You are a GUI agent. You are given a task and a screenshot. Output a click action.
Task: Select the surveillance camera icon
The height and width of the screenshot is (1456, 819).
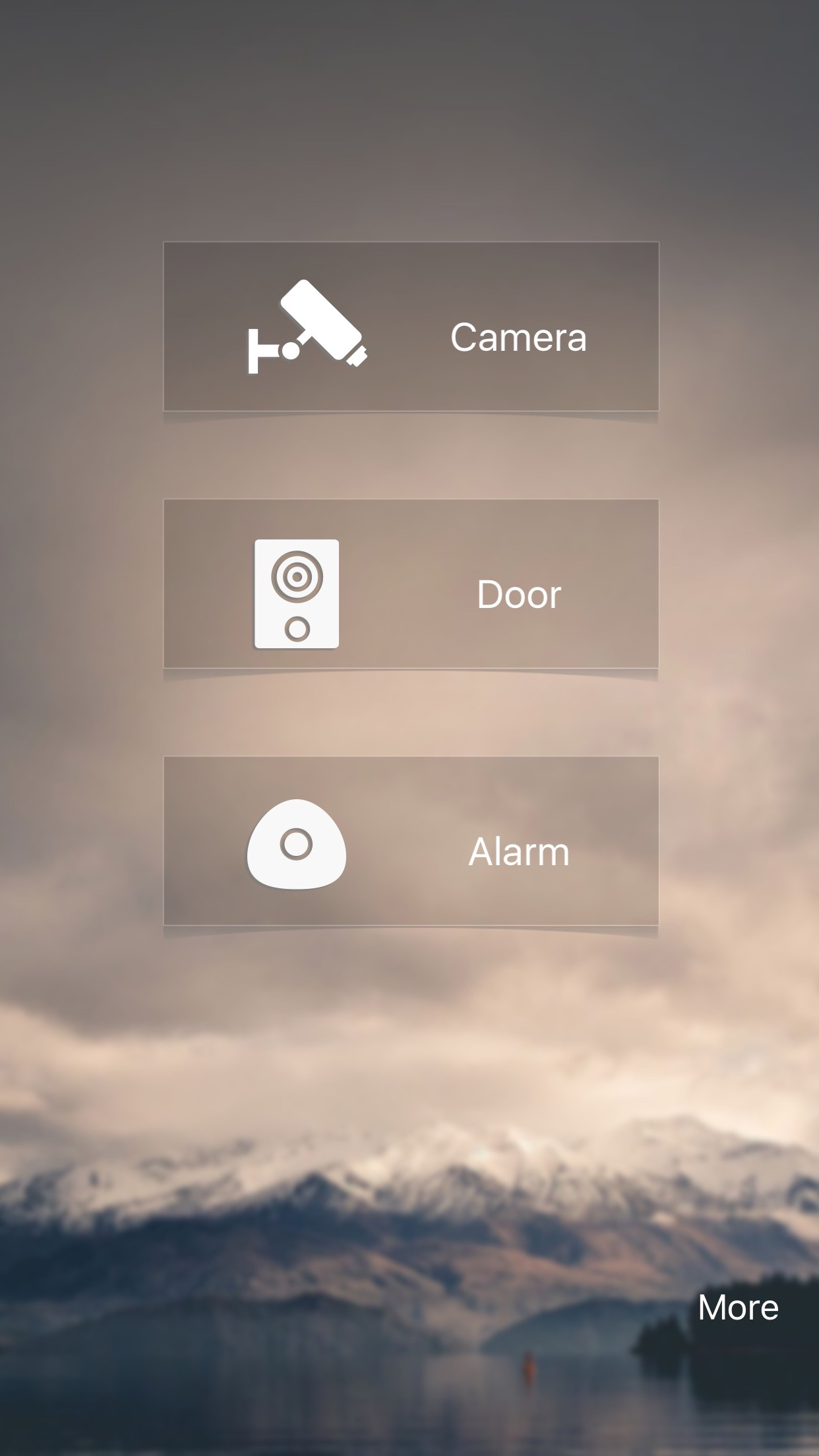pos(305,330)
